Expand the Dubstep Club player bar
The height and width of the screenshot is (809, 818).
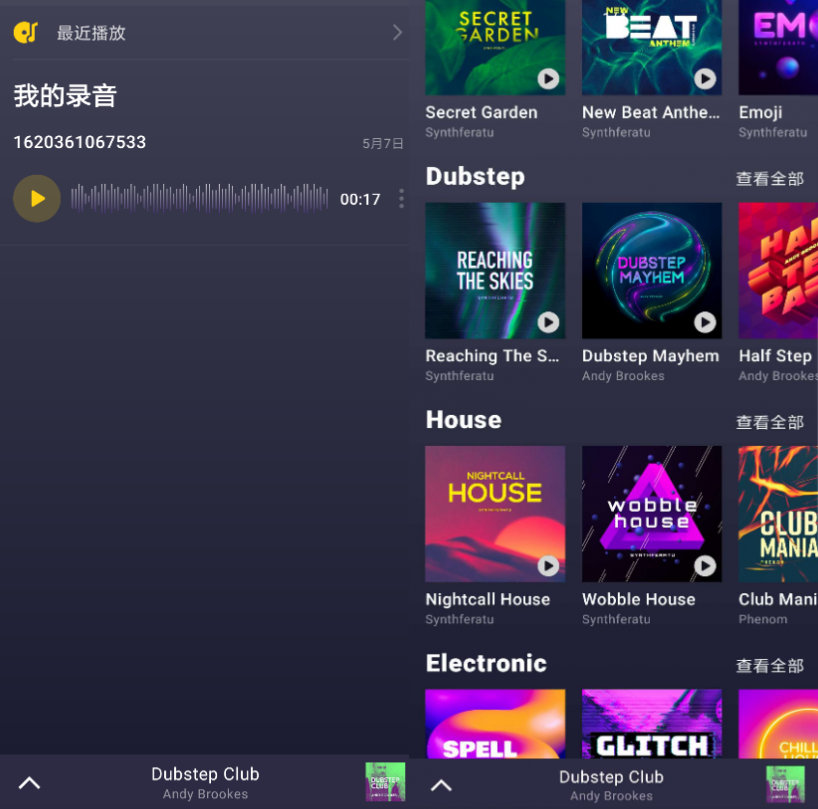coord(30,783)
